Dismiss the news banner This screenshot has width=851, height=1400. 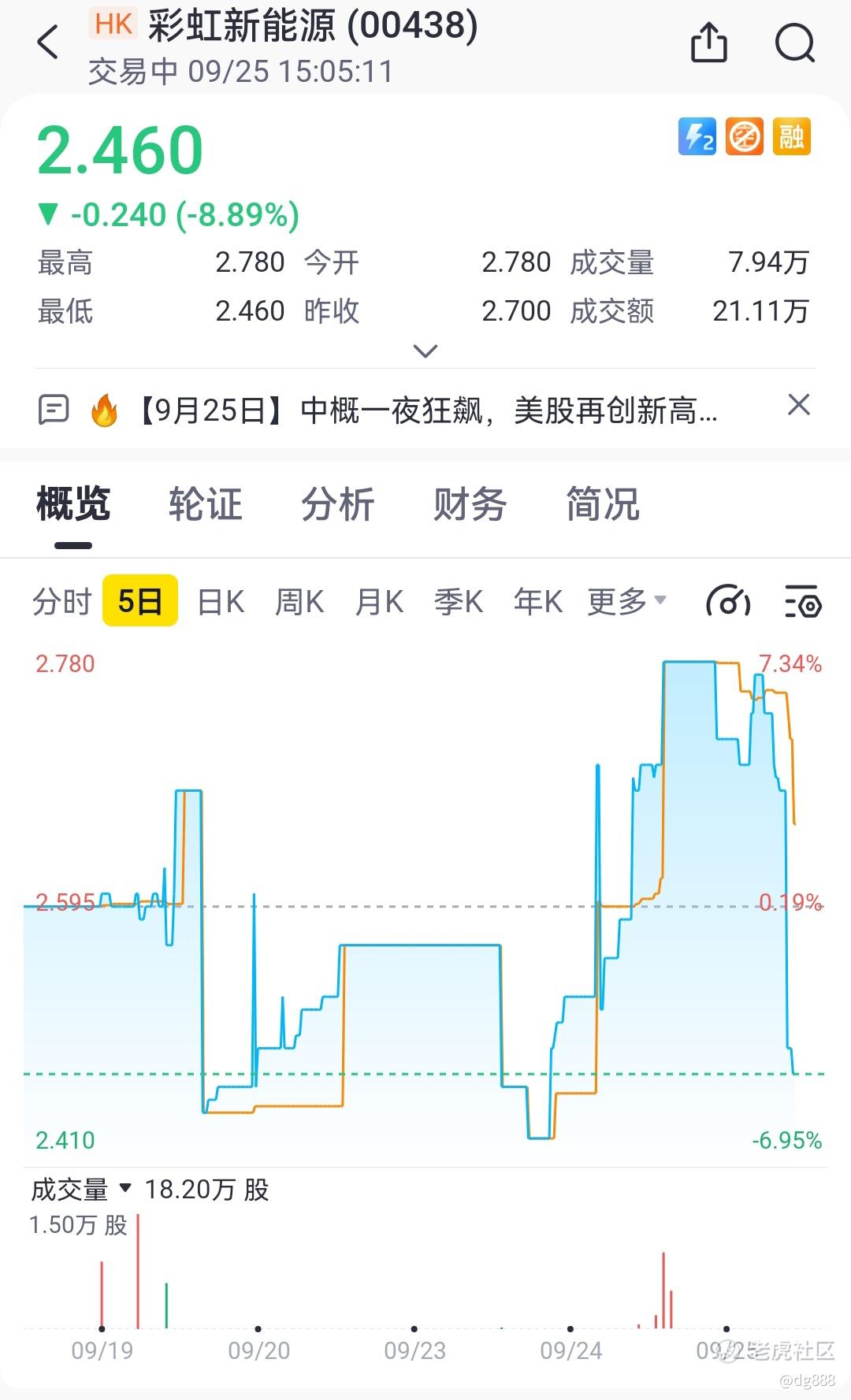798,406
